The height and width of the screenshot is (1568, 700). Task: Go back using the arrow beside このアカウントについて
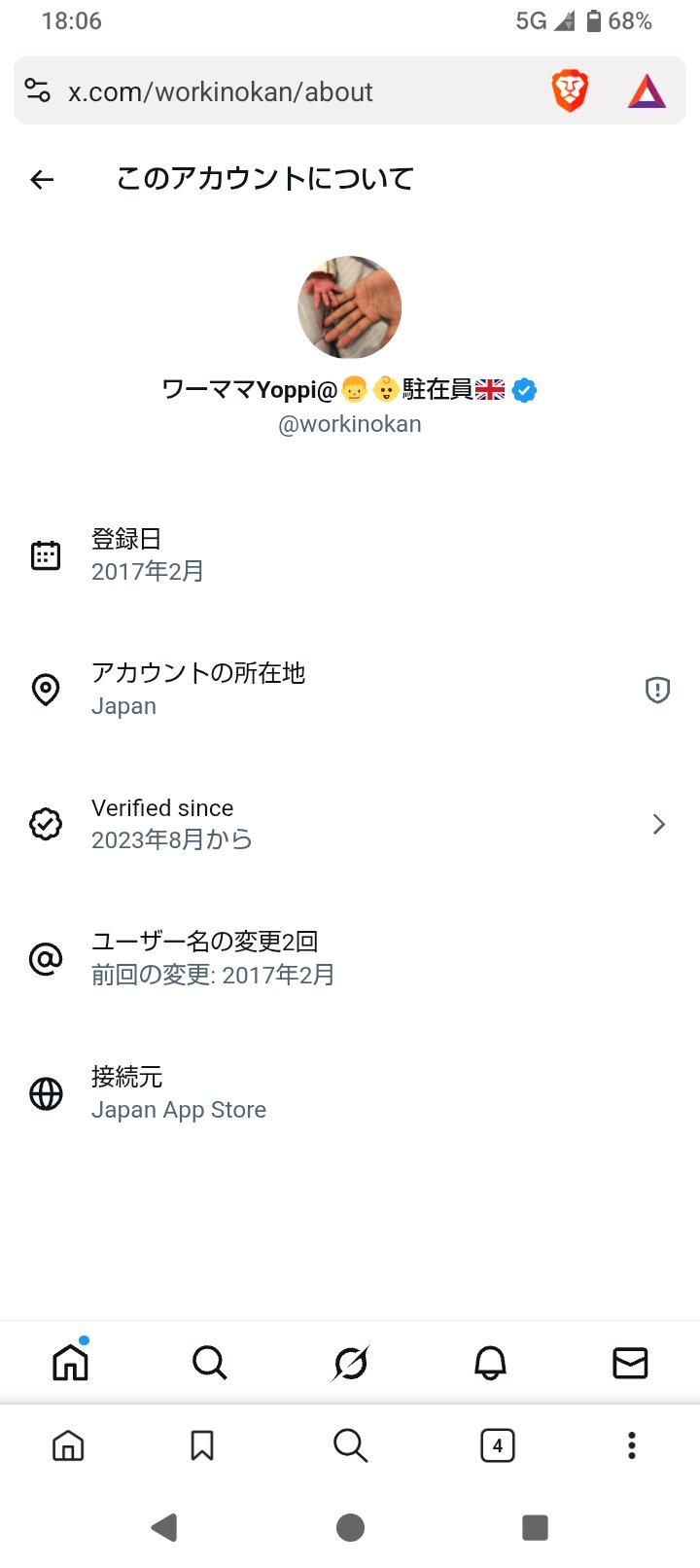point(42,179)
